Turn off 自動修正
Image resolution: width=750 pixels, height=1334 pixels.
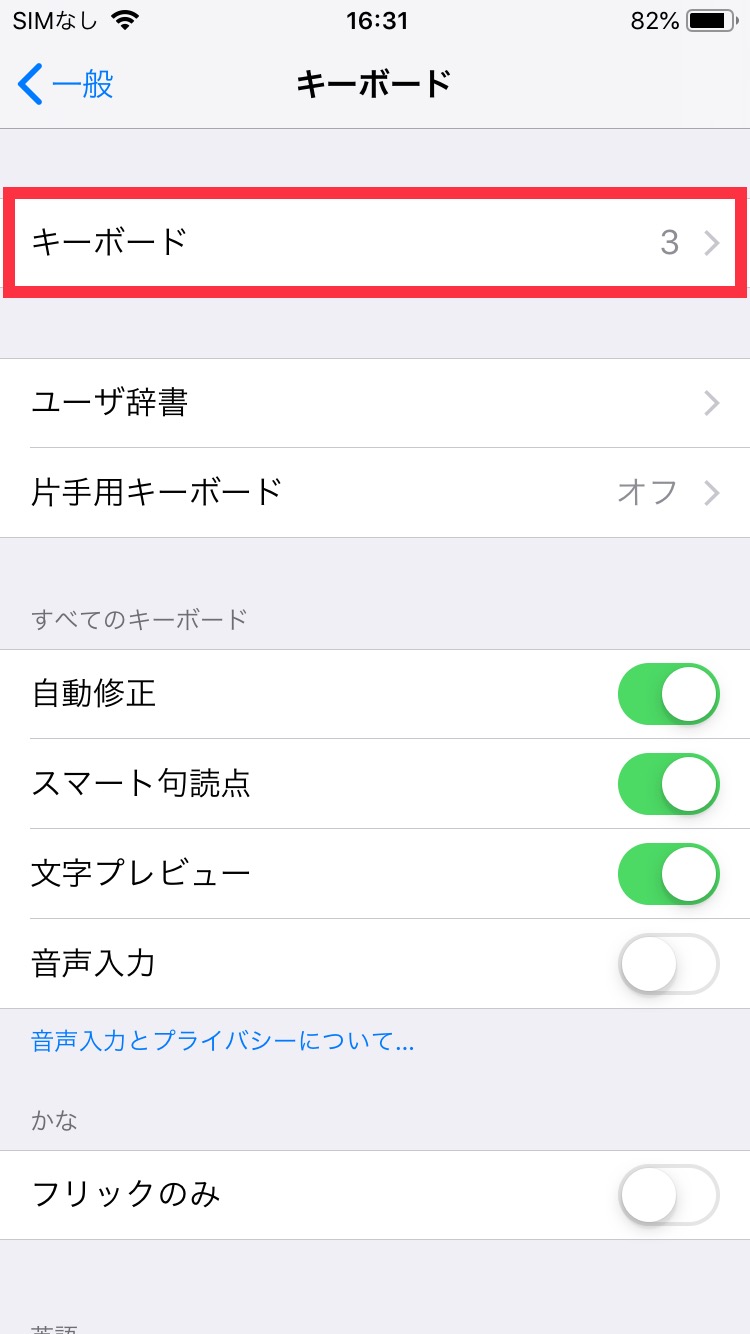(669, 694)
